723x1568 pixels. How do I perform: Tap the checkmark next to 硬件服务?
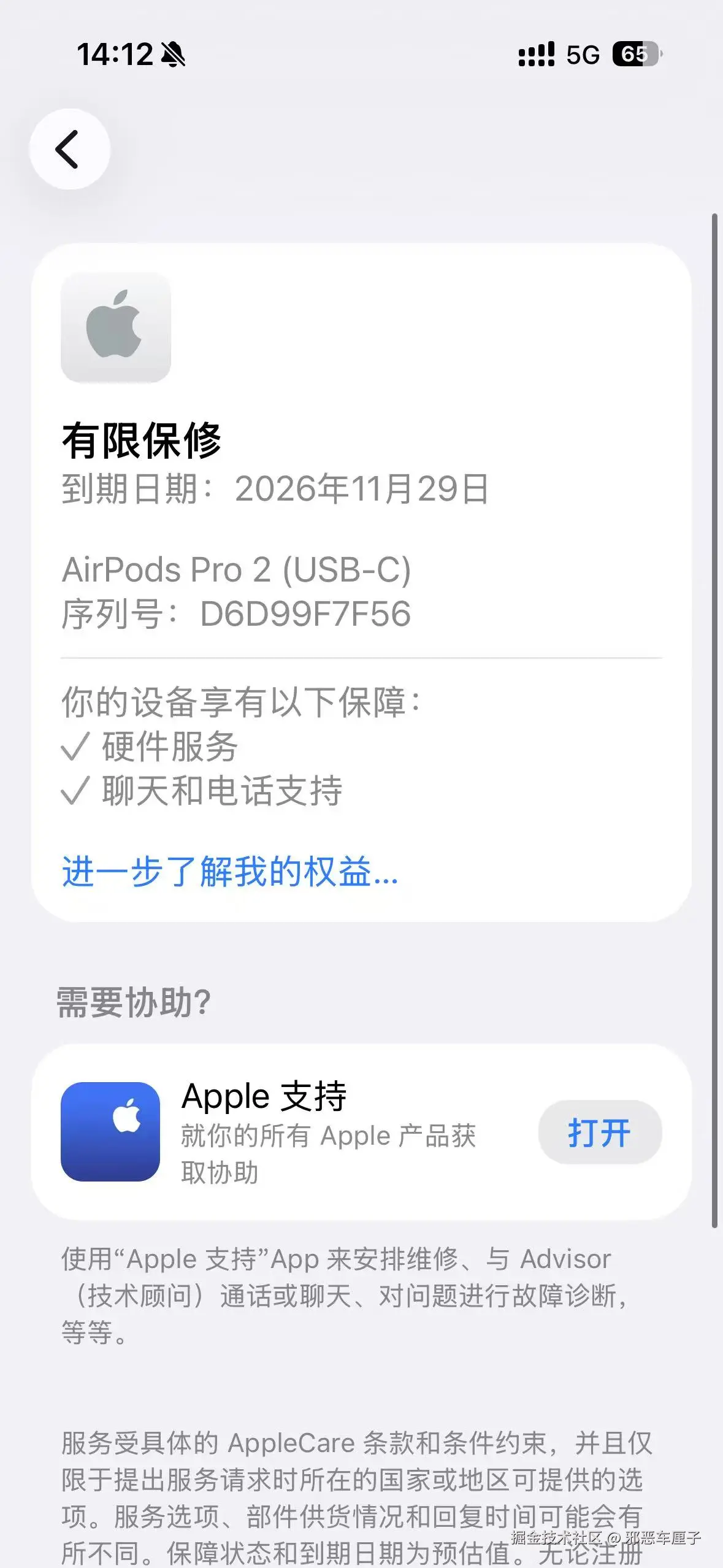click(75, 746)
